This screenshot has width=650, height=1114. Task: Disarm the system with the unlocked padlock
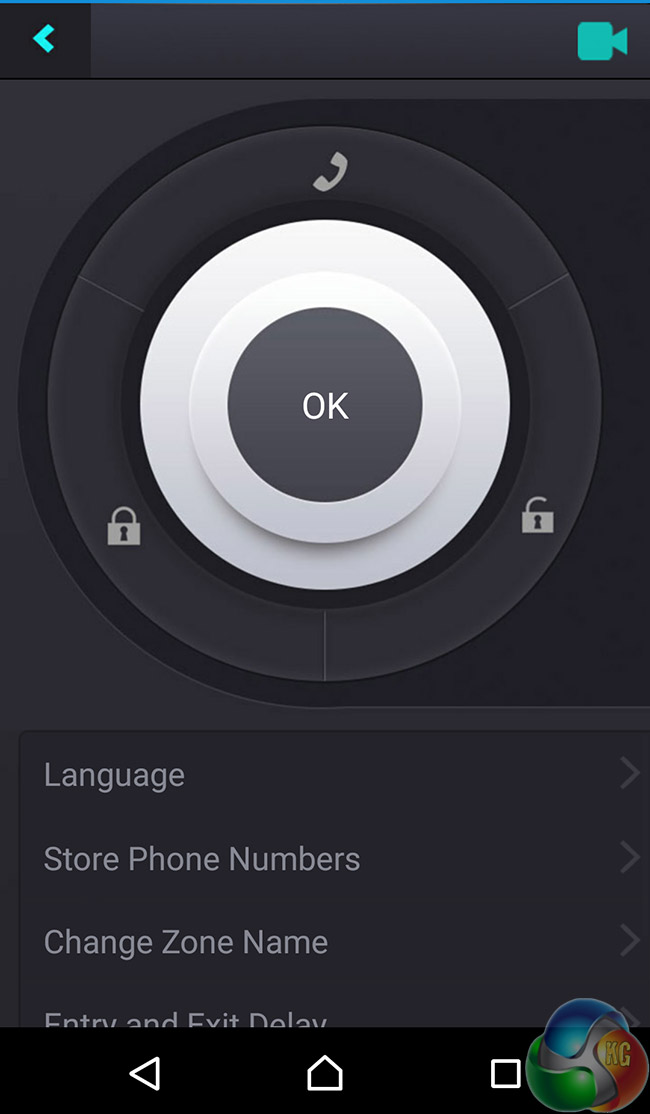(537, 517)
